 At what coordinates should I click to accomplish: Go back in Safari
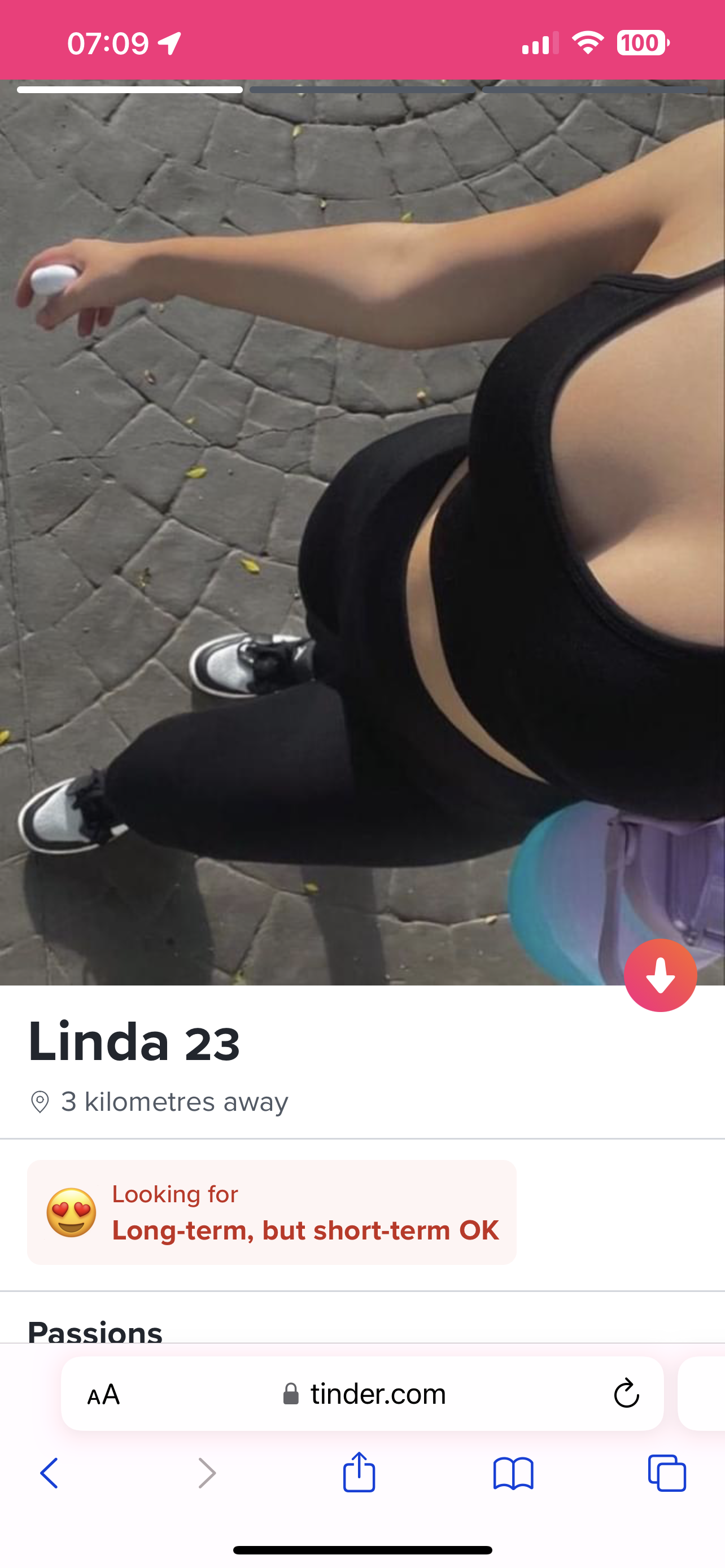pyautogui.click(x=50, y=1473)
